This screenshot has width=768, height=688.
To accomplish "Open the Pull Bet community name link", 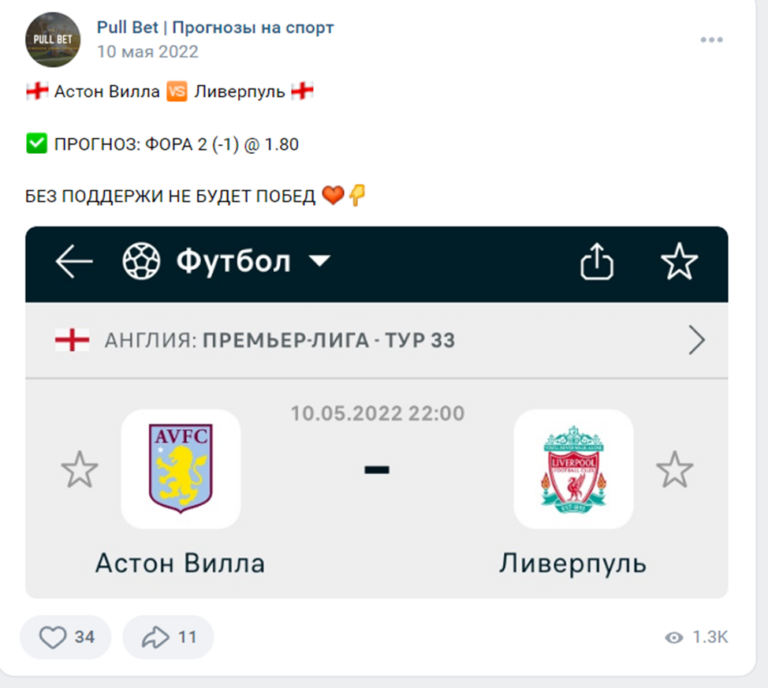I will tap(215, 27).
